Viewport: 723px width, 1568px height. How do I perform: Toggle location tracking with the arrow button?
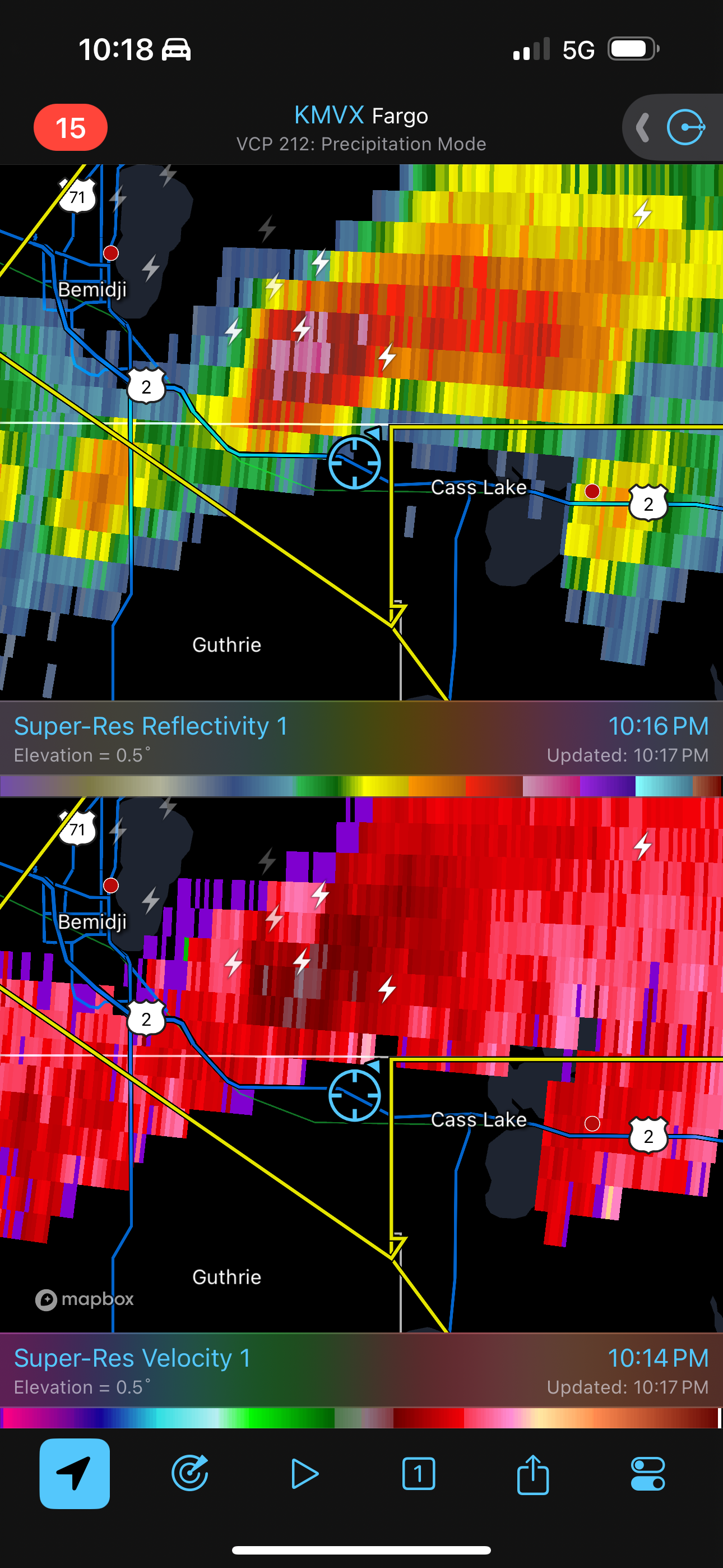pos(74,1473)
